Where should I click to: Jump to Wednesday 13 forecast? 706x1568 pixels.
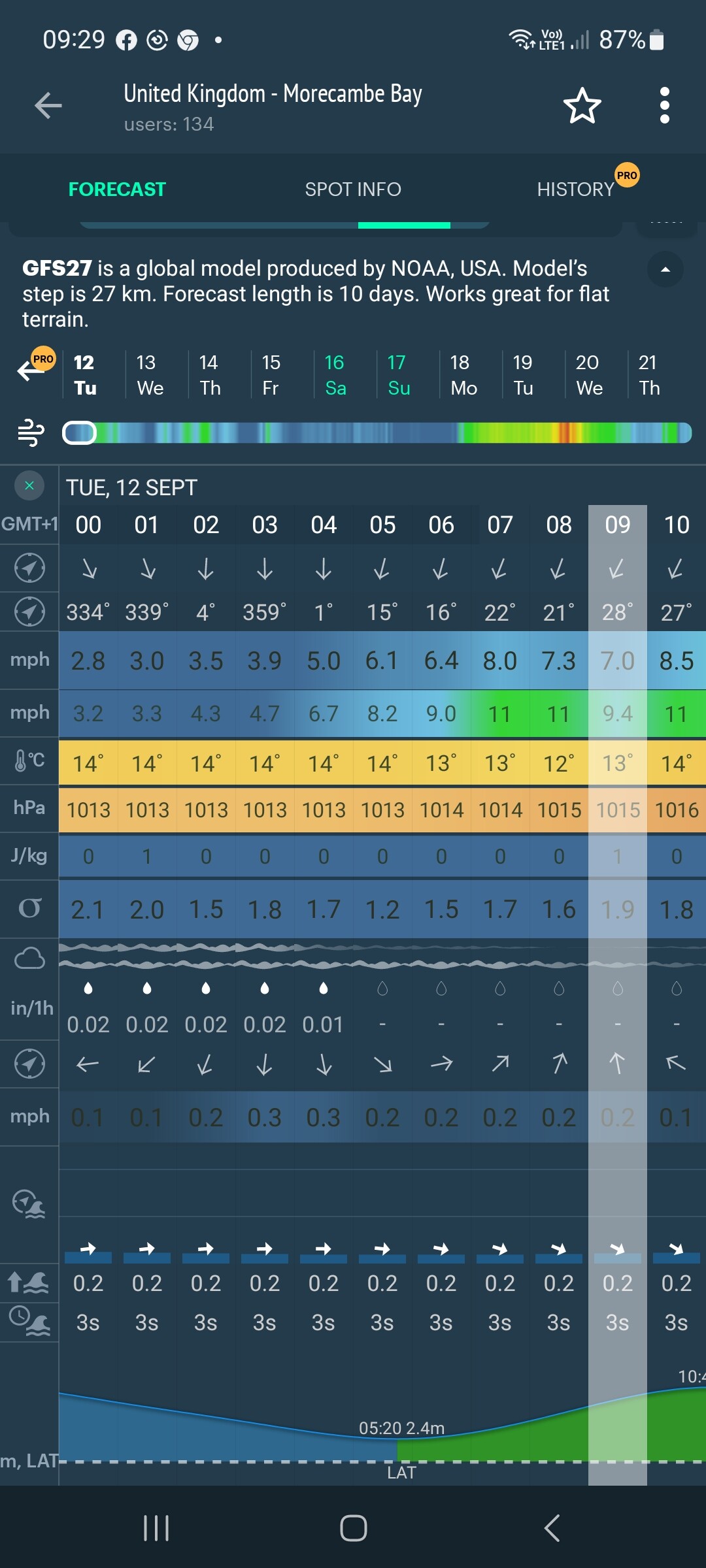point(150,375)
